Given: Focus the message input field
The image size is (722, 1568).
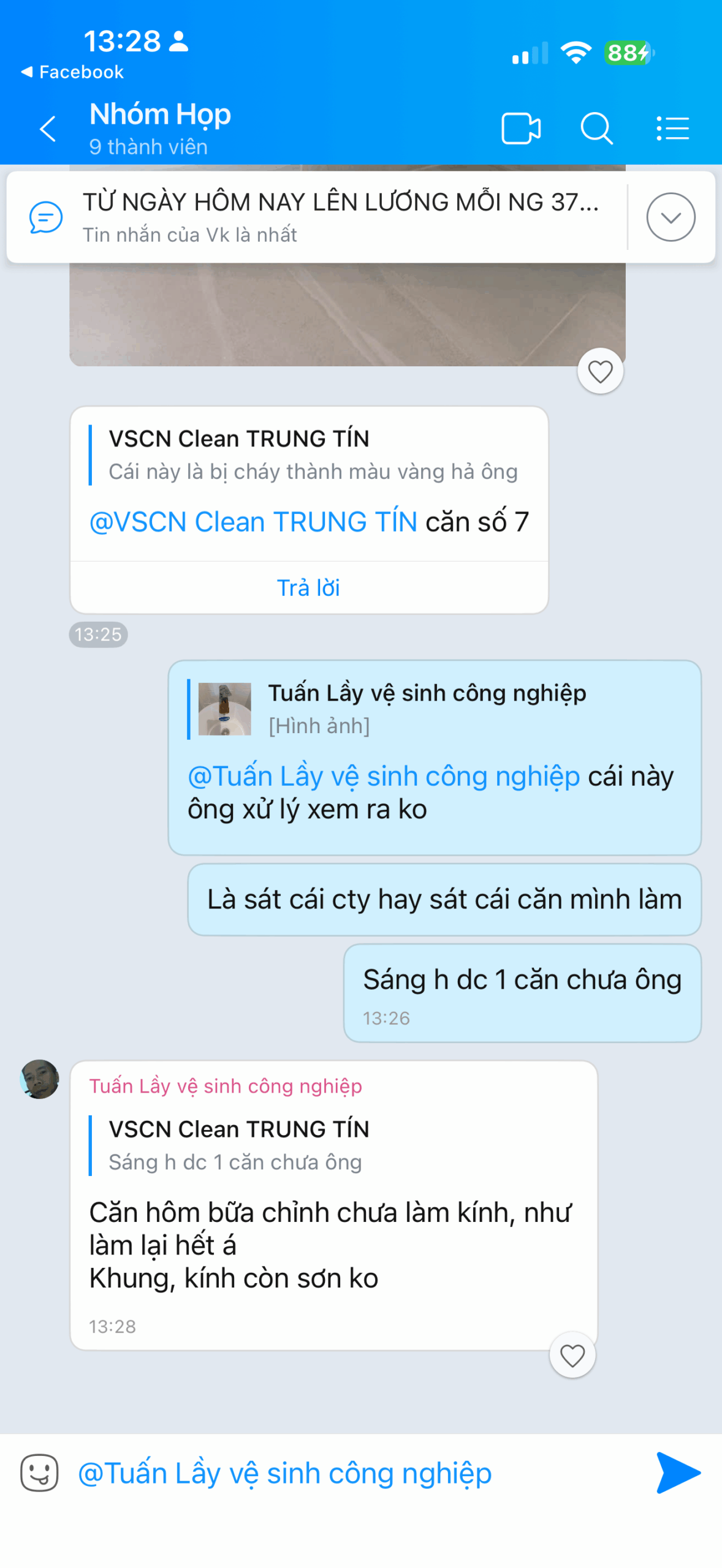Looking at the screenshot, I should pyautogui.click(x=355, y=1473).
